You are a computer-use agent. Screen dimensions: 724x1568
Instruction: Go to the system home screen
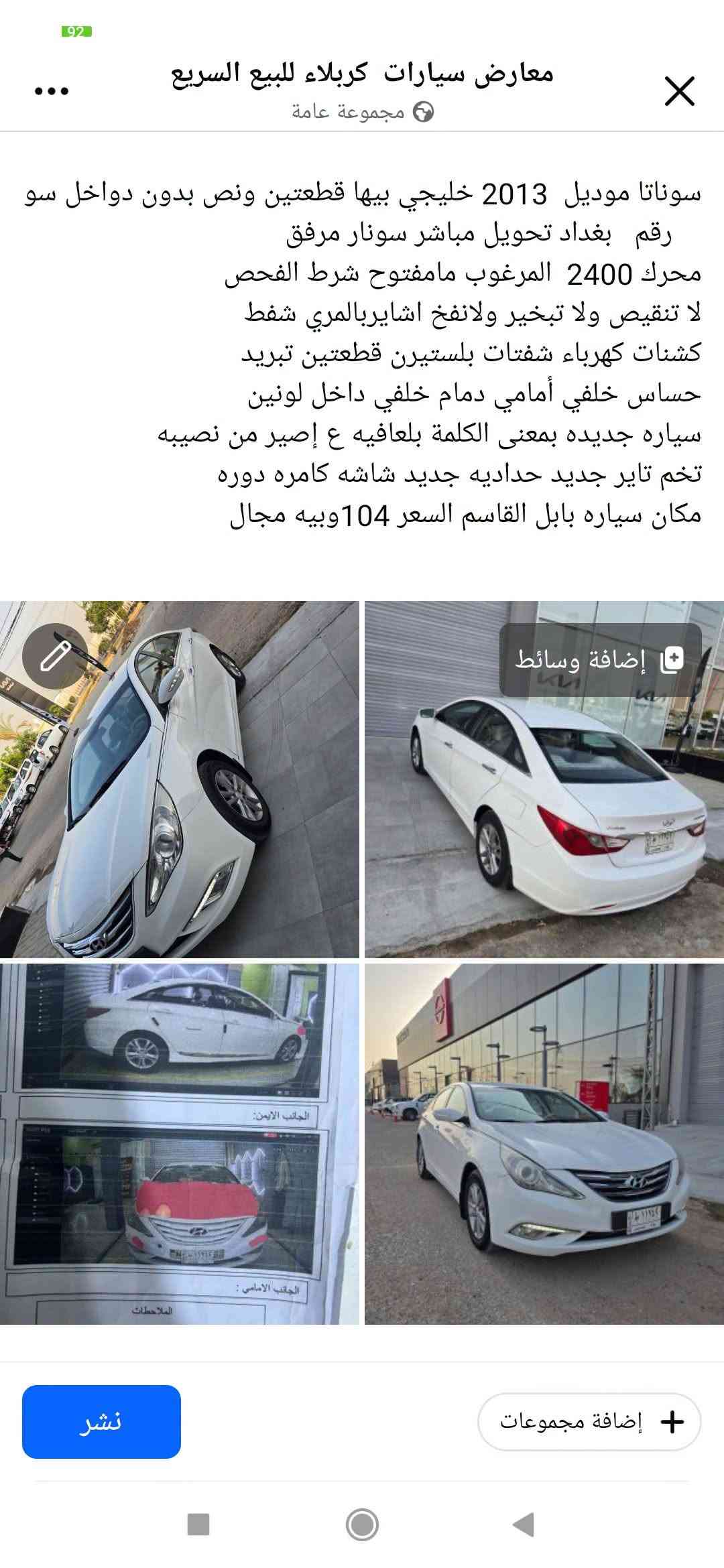pyautogui.click(x=362, y=1524)
